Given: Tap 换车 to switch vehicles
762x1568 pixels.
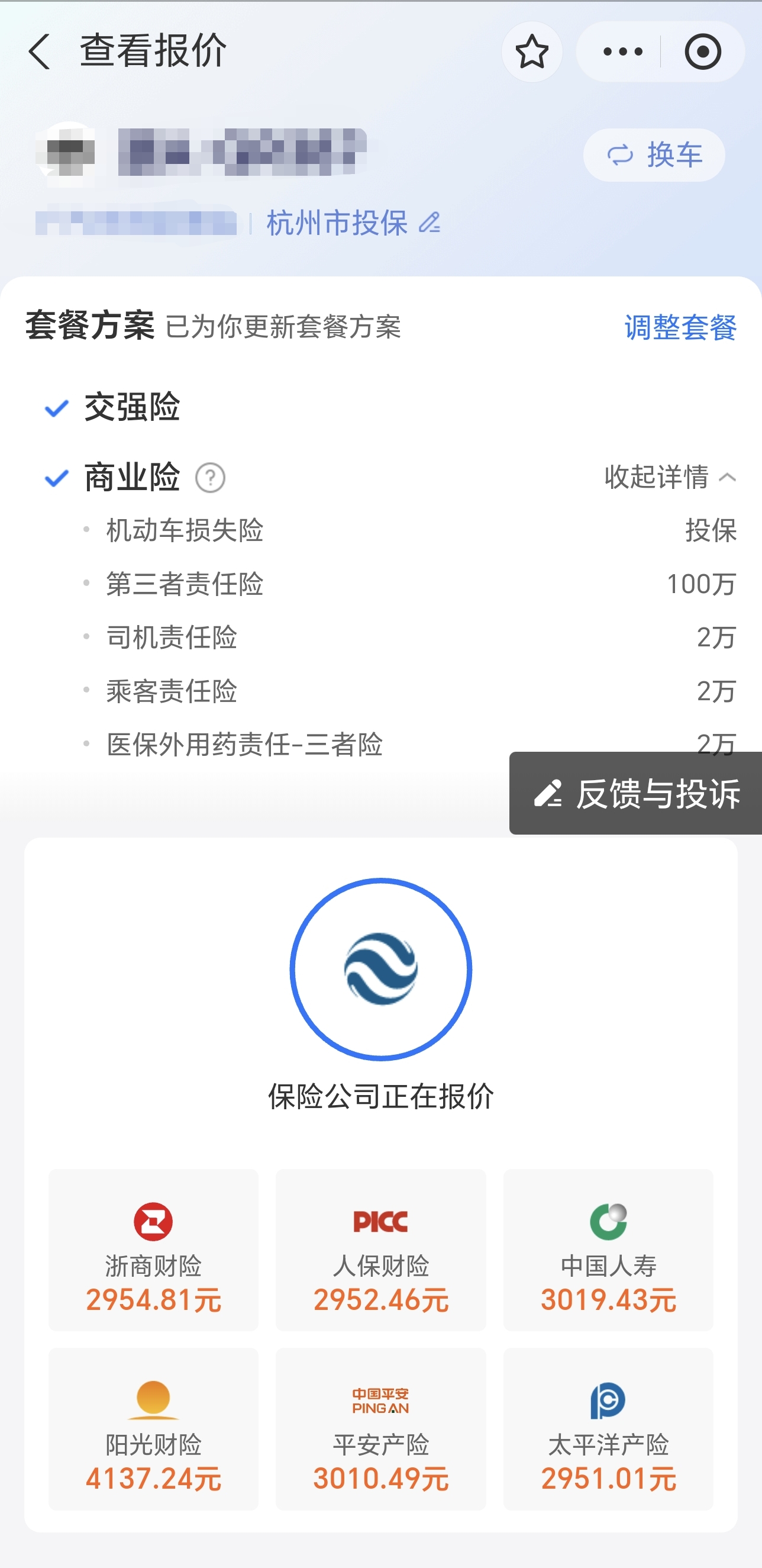Looking at the screenshot, I should tap(654, 154).
